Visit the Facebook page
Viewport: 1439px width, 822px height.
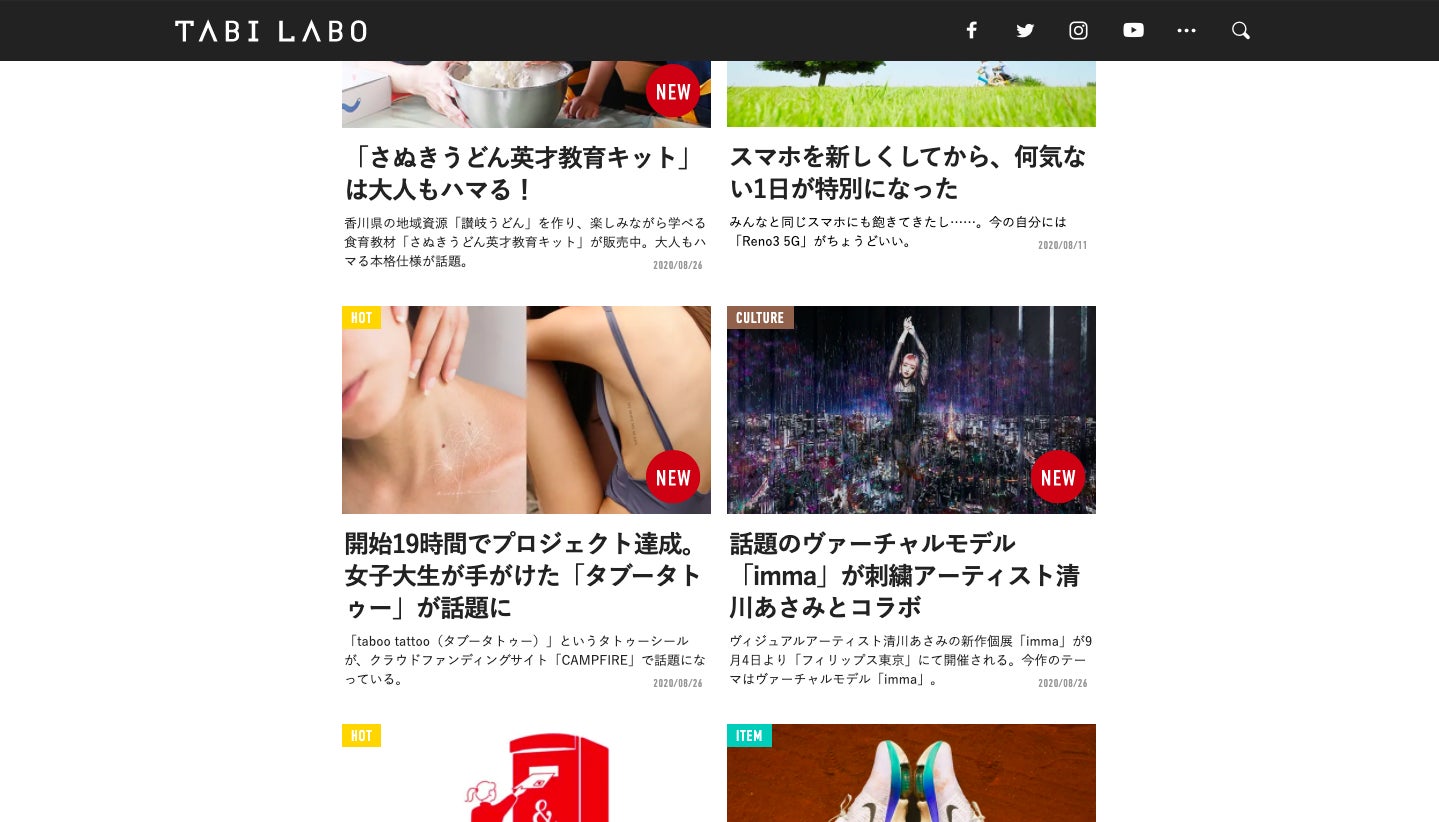point(971,30)
